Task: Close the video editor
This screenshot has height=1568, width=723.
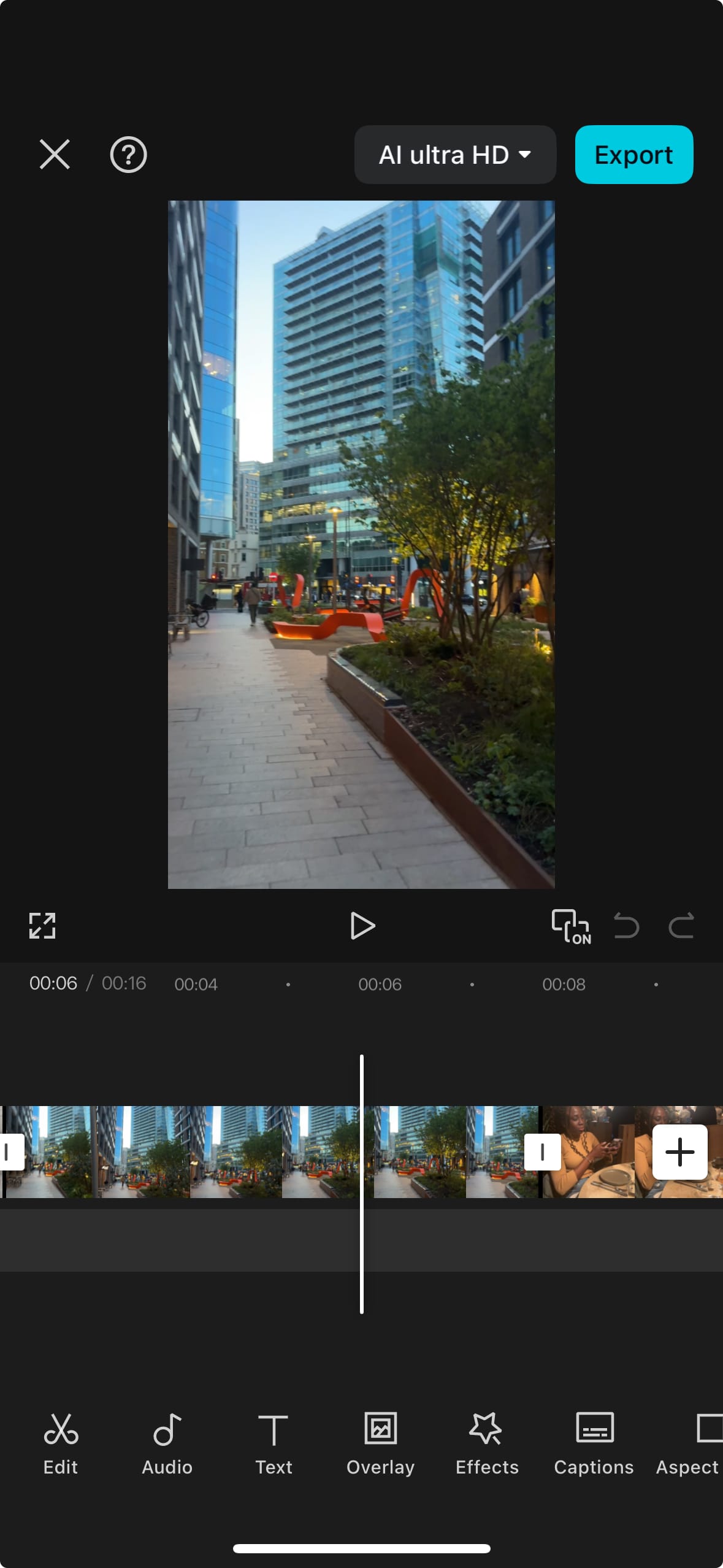Action: click(x=55, y=154)
